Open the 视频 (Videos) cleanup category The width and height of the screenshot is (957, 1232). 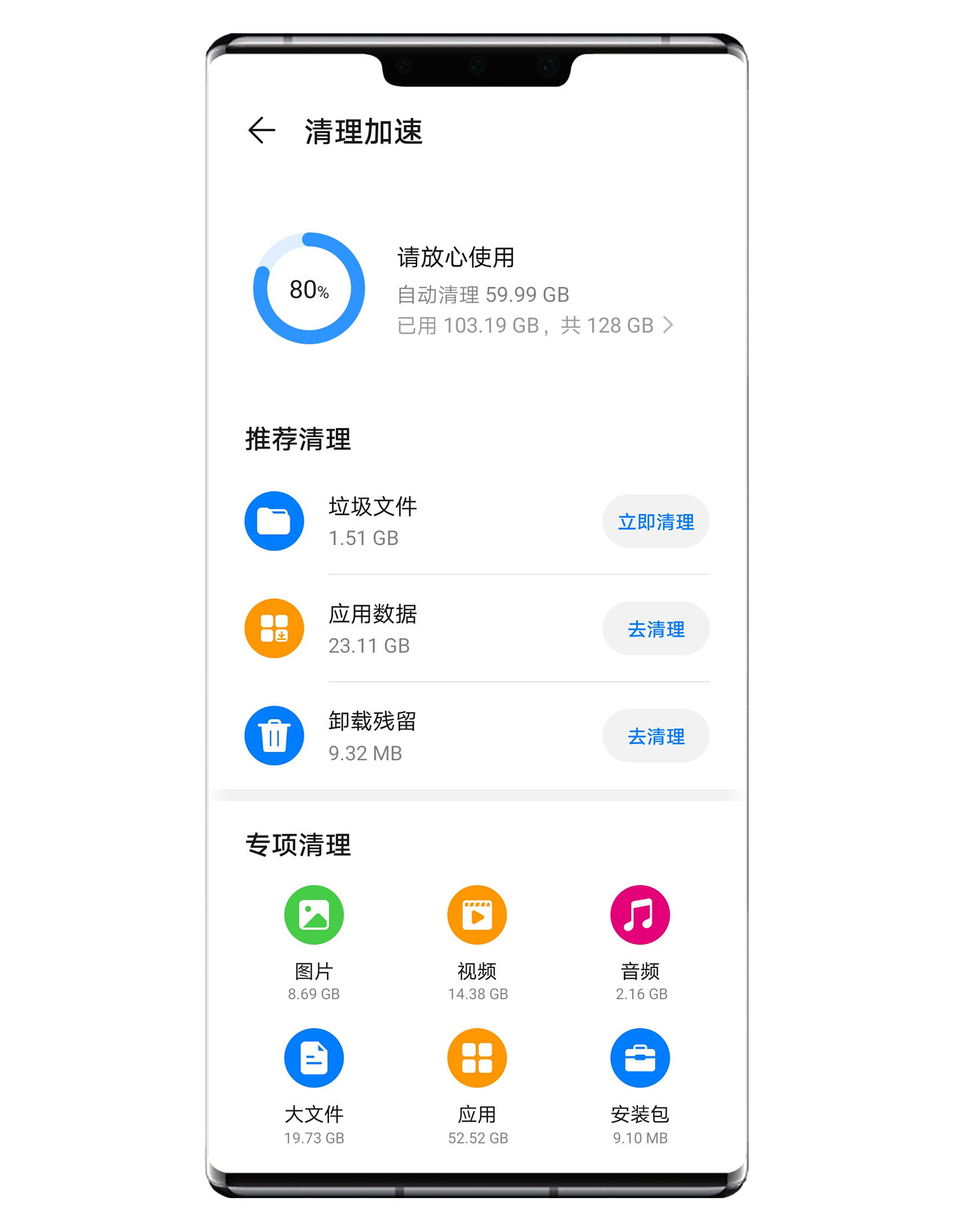[477, 914]
